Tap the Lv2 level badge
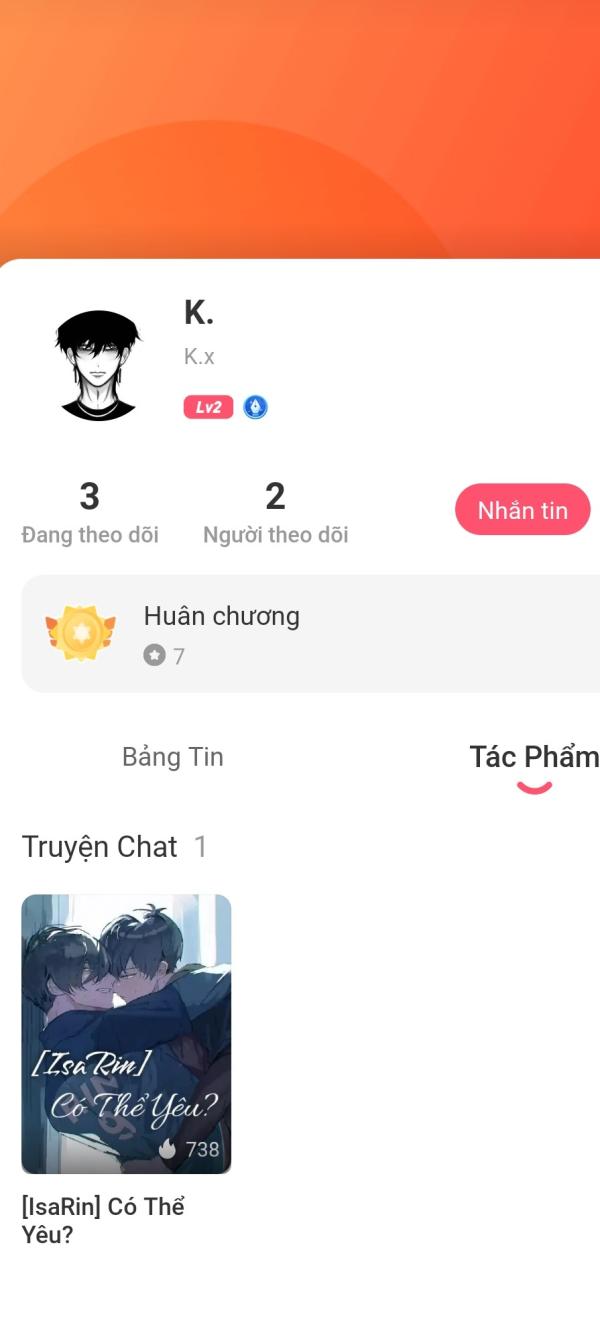The width and height of the screenshot is (600, 1335). tap(208, 407)
